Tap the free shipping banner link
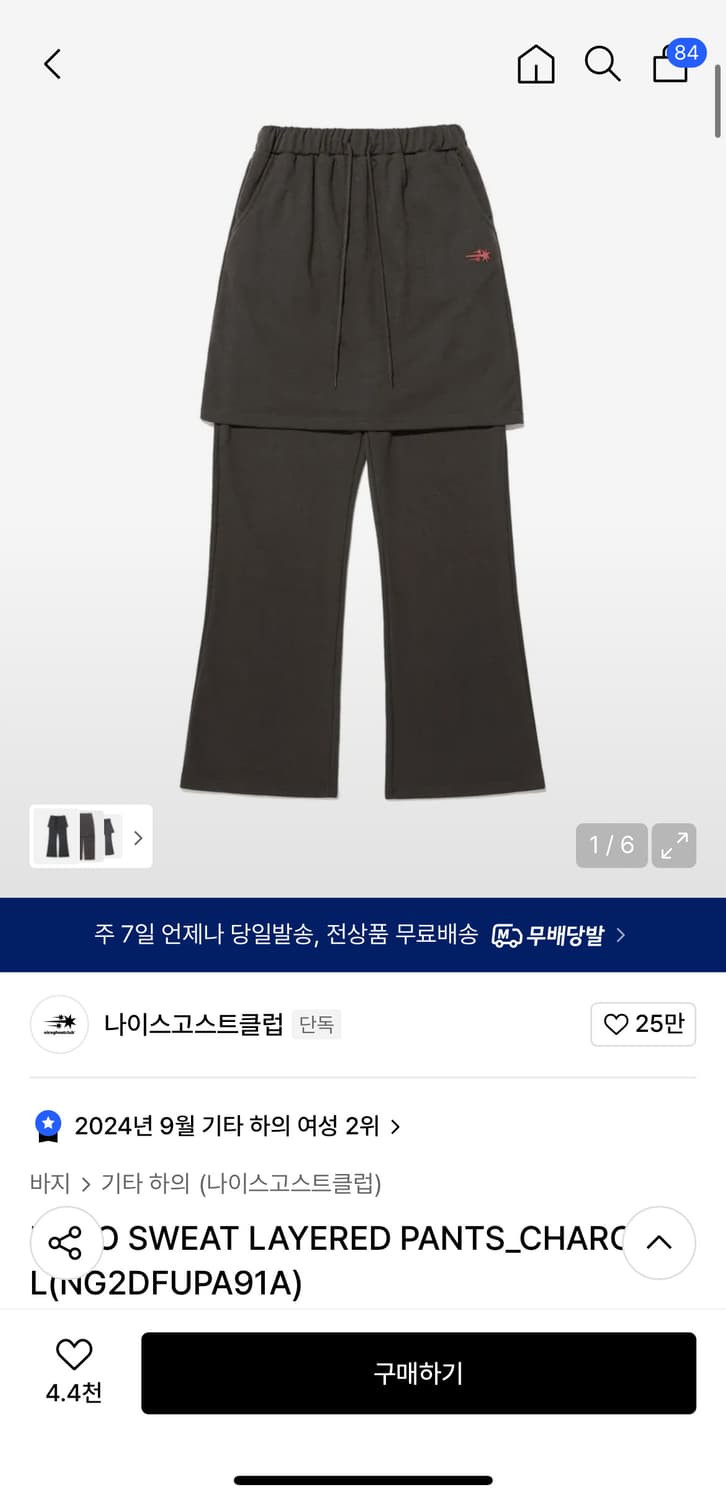The image size is (726, 1500). click(x=363, y=934)
